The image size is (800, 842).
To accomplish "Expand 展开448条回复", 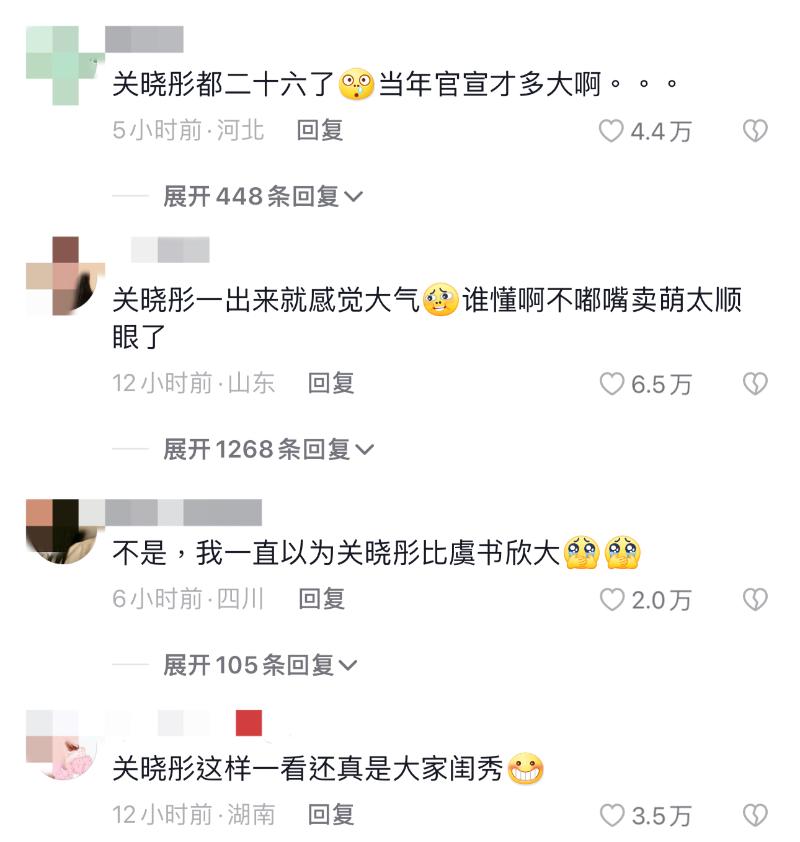I will click(263, 196).
